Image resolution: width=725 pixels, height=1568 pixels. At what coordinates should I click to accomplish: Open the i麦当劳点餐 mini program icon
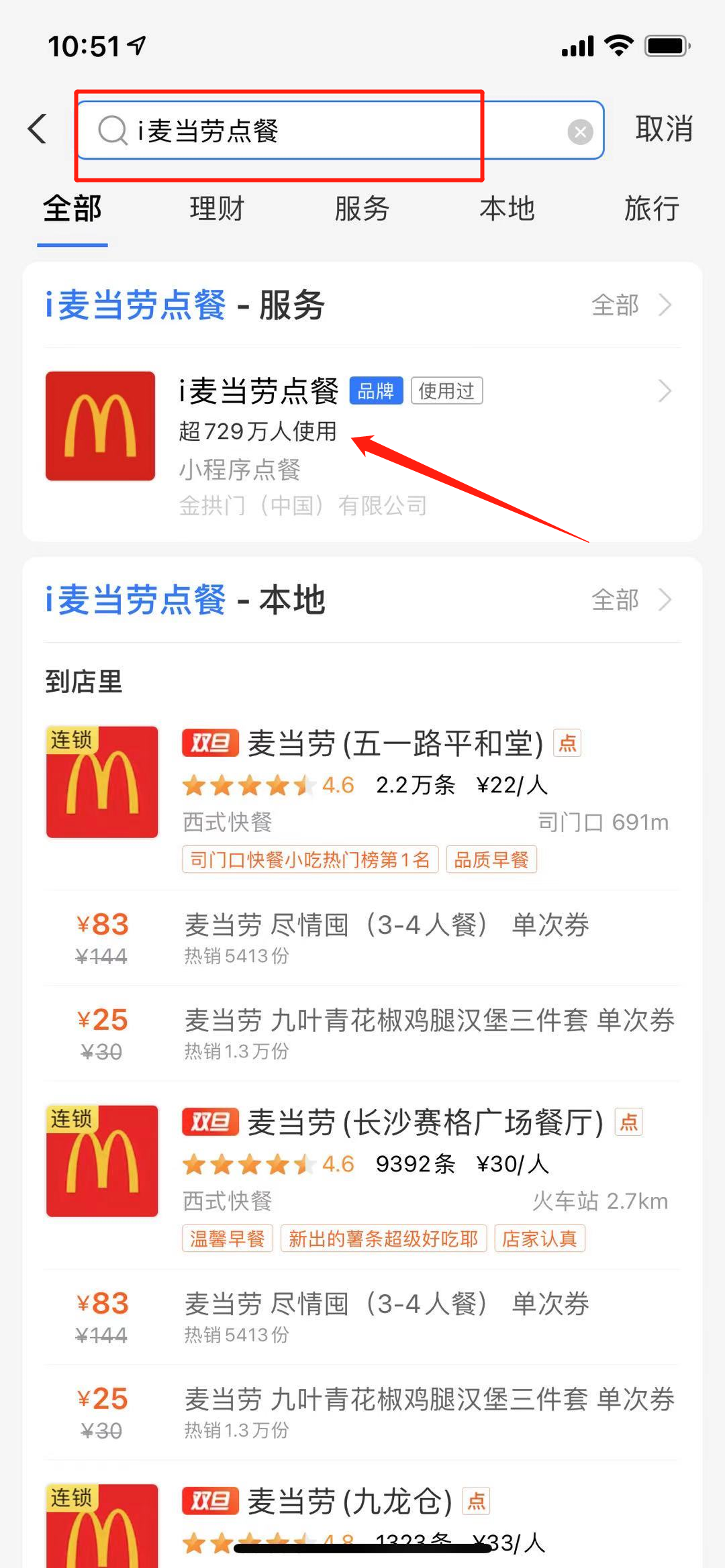[x=100, y=425]
